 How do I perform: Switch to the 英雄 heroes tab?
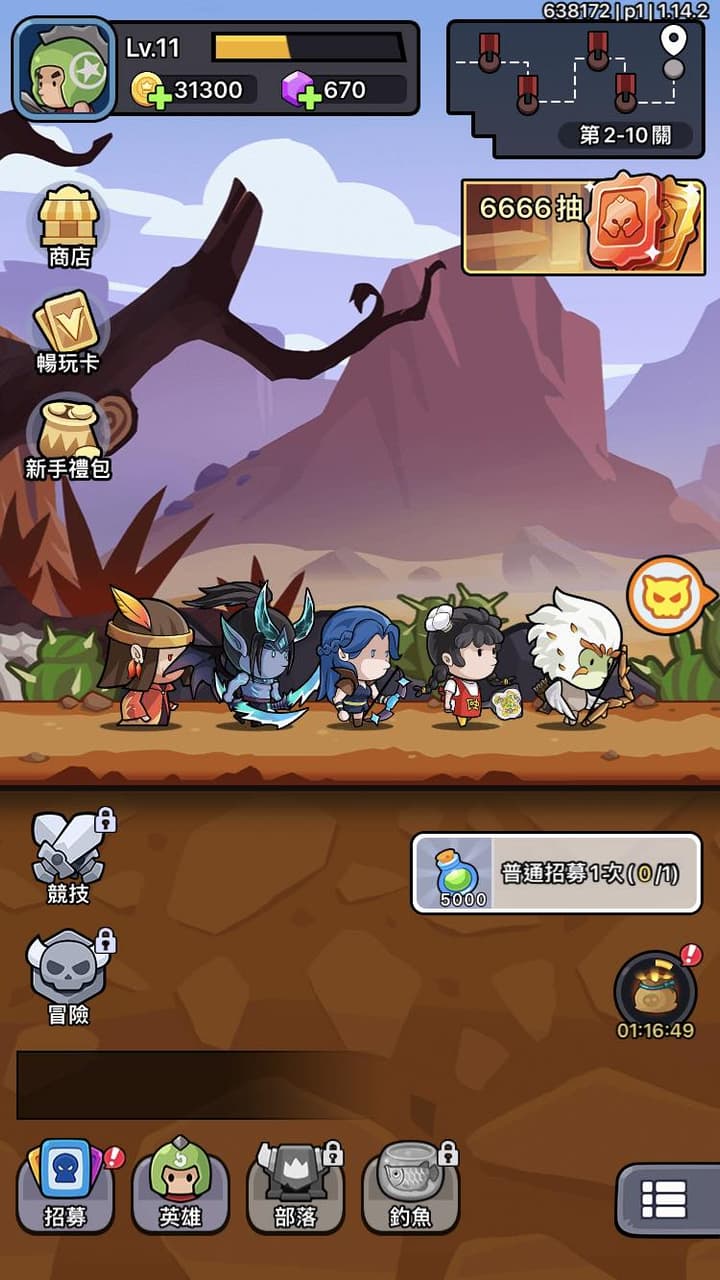point(180,1187)
